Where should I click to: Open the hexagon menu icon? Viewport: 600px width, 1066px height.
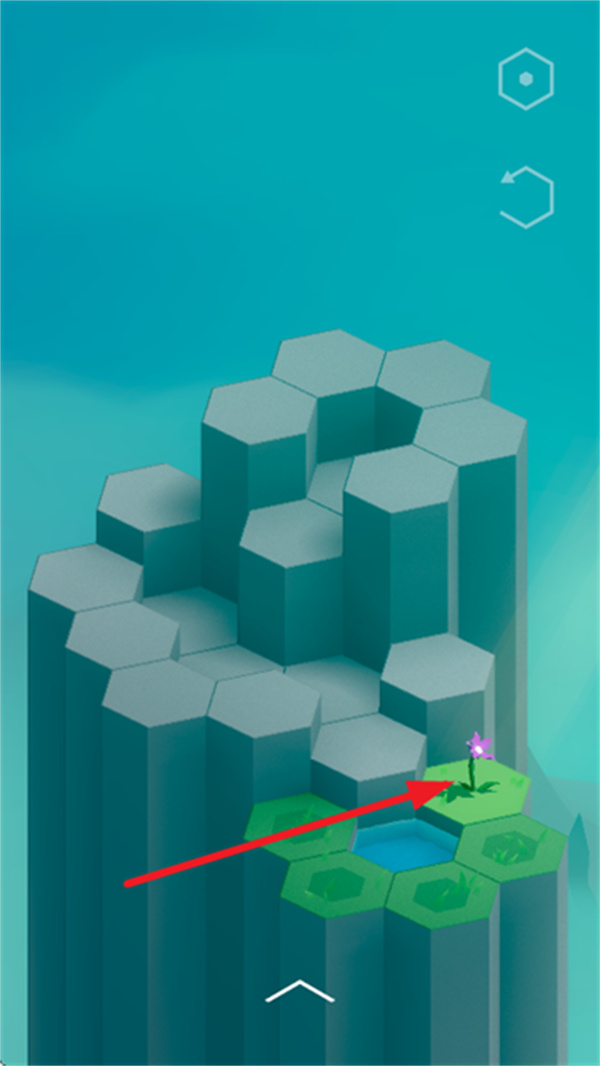click(526, 79)
